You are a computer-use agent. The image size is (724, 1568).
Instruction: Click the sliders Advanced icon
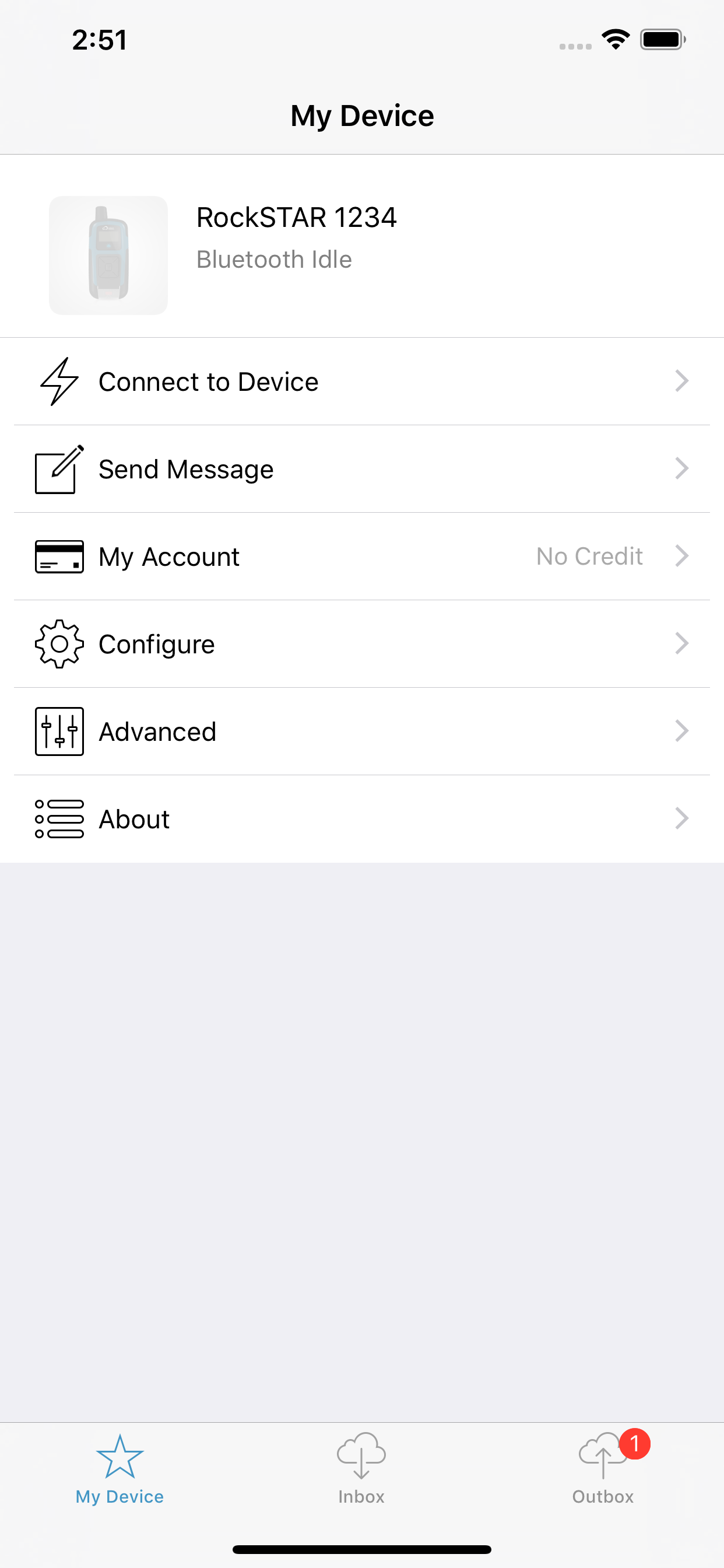[x=59, y=731]
